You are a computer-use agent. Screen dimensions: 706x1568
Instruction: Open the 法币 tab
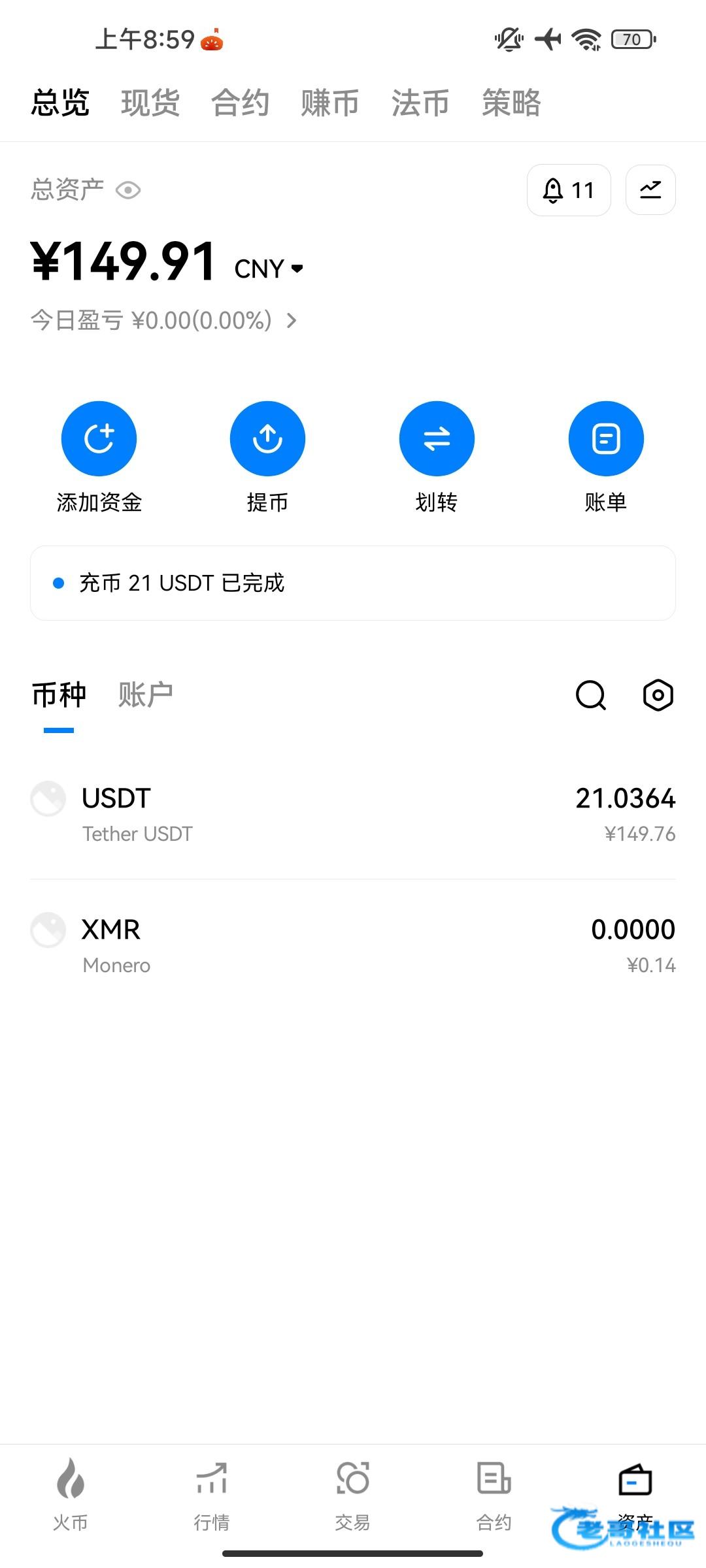click(420, 103)
